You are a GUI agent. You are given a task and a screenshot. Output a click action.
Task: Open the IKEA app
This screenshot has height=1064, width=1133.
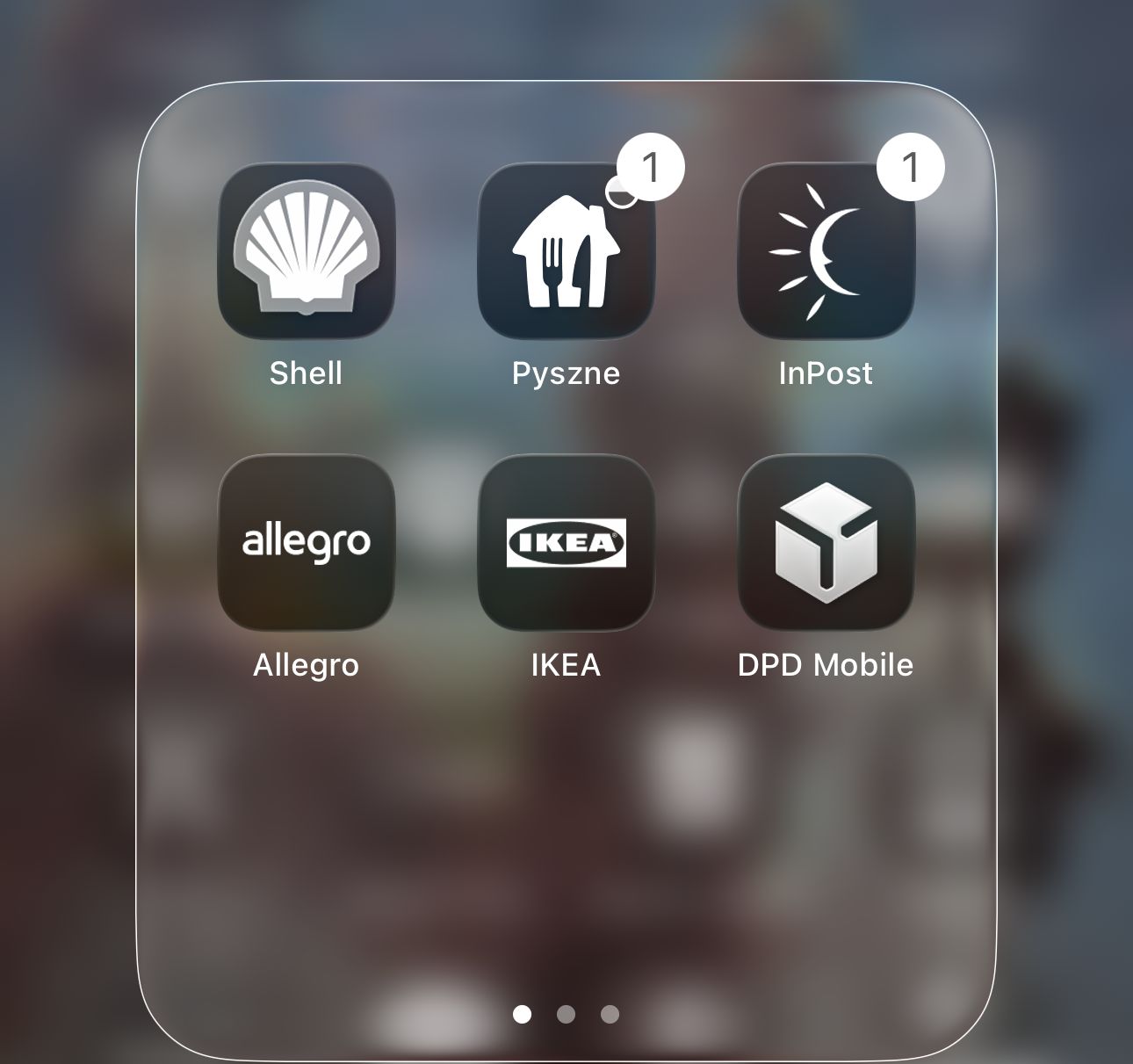pyautogui.click(x=566, y=542)
